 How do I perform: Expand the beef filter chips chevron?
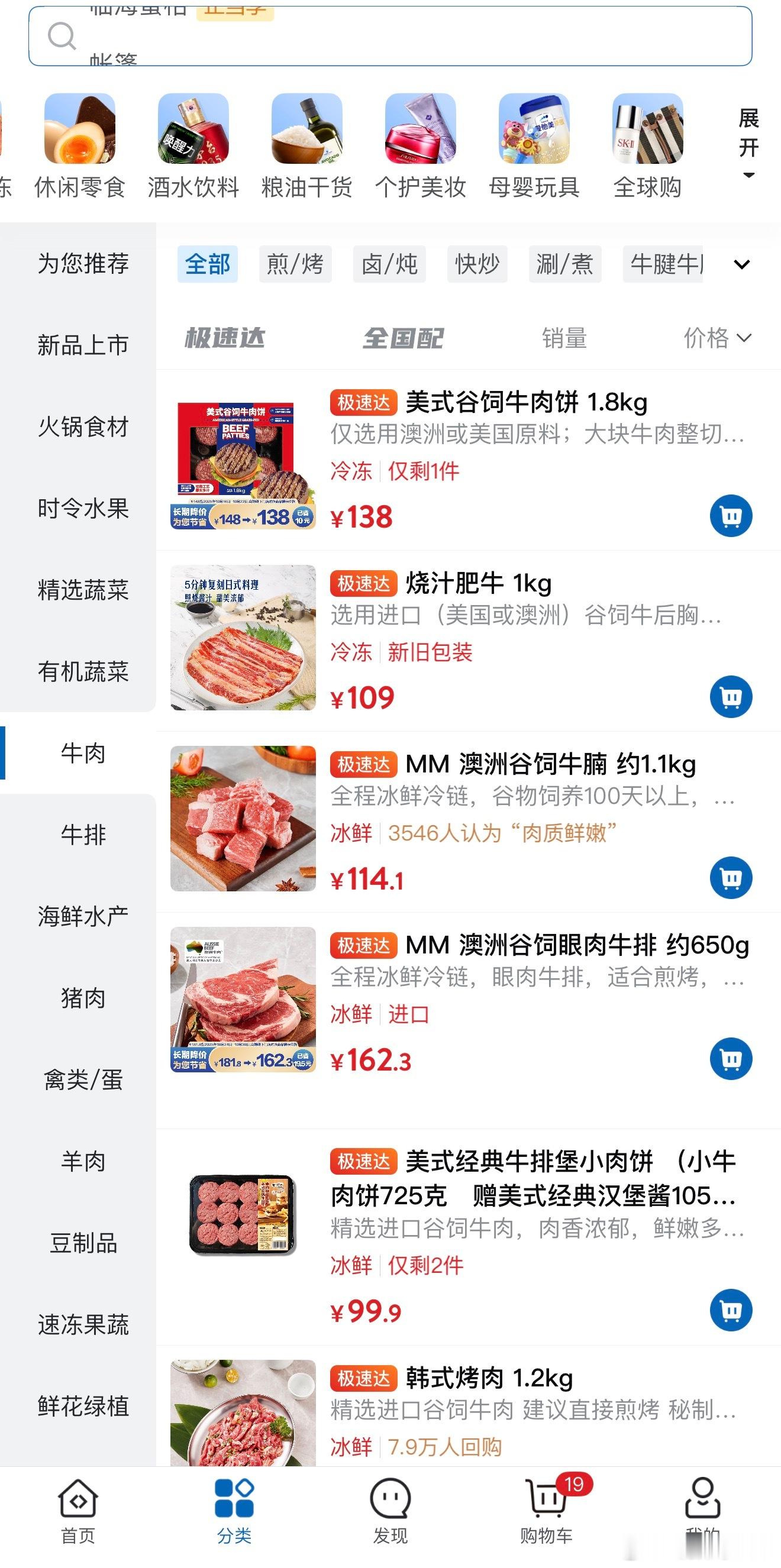pos(741,264)
